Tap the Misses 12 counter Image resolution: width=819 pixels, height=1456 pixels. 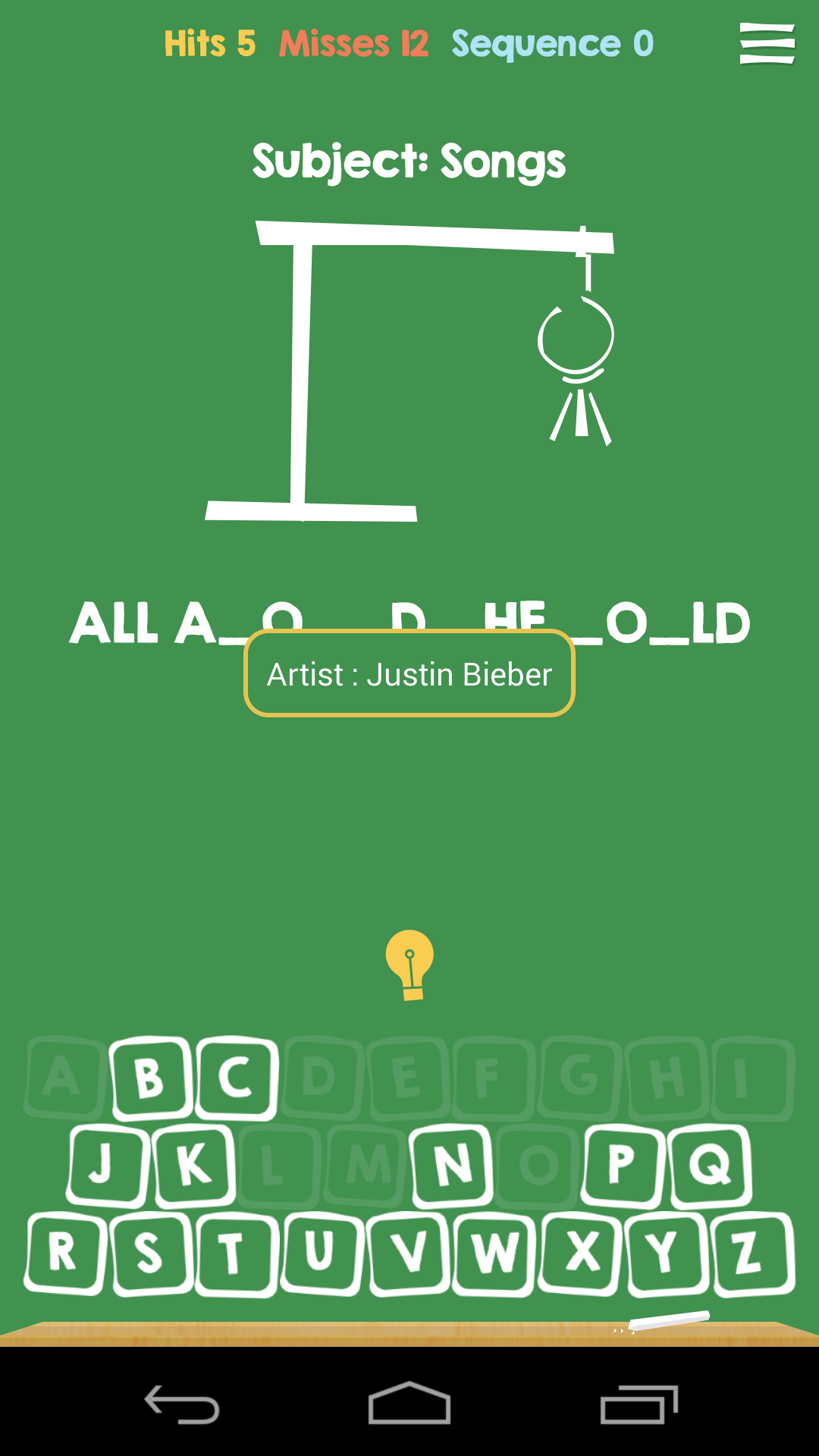pyautogui.click(x=354, y=43)
